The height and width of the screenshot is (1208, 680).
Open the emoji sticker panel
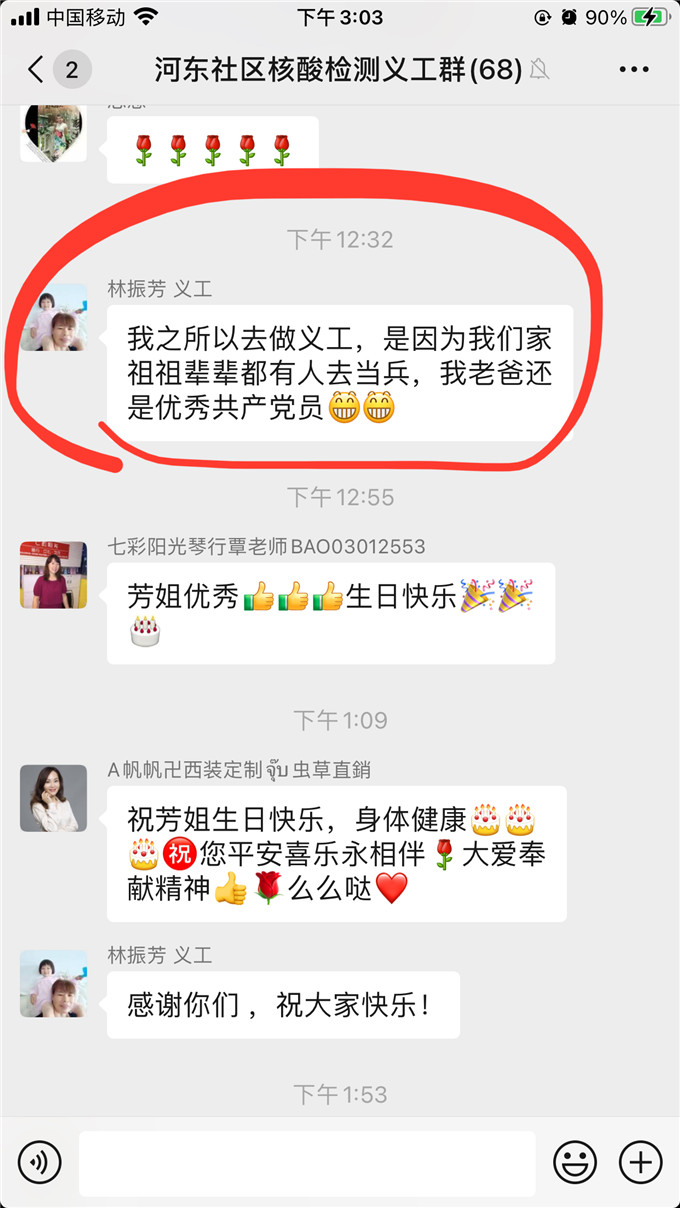click(575, 1162)
